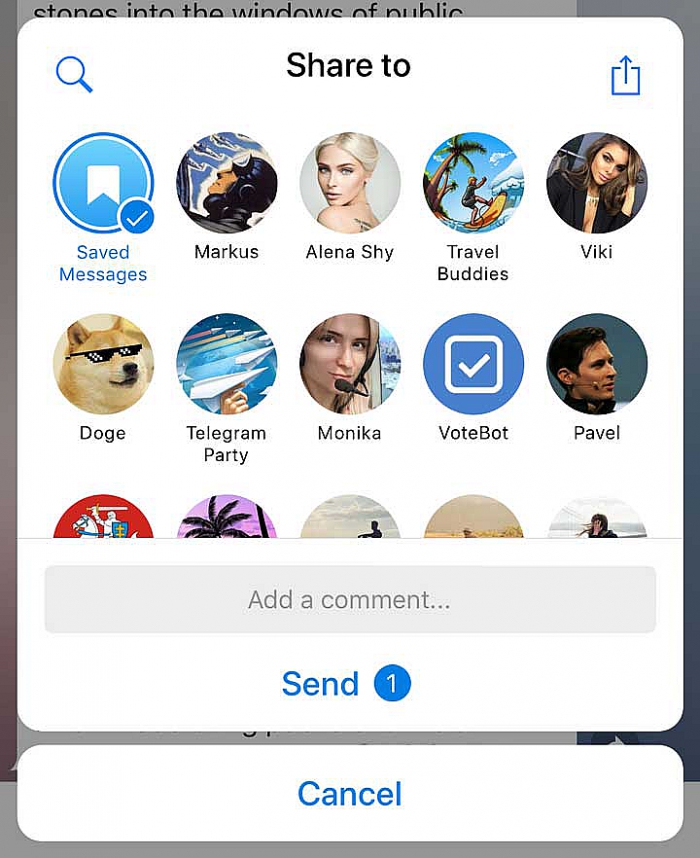
Task: Pick Monika as a recipient
Action: [350, 364]
